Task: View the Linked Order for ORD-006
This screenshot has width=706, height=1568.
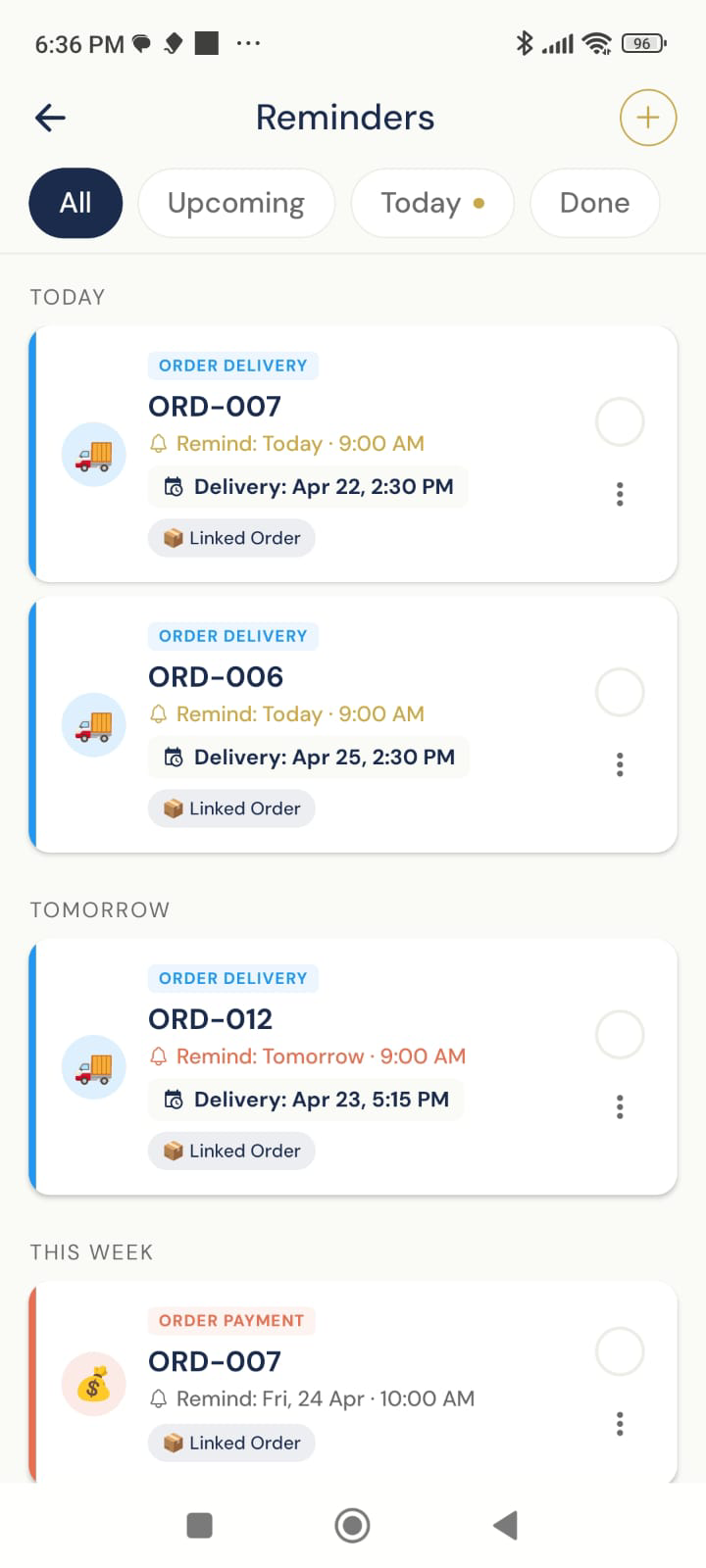Action: click(x=231, y=808)
